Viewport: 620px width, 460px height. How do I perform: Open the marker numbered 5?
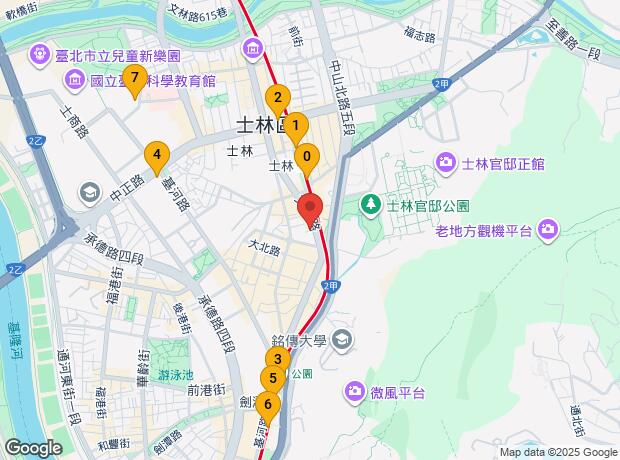tap(271, 378)
